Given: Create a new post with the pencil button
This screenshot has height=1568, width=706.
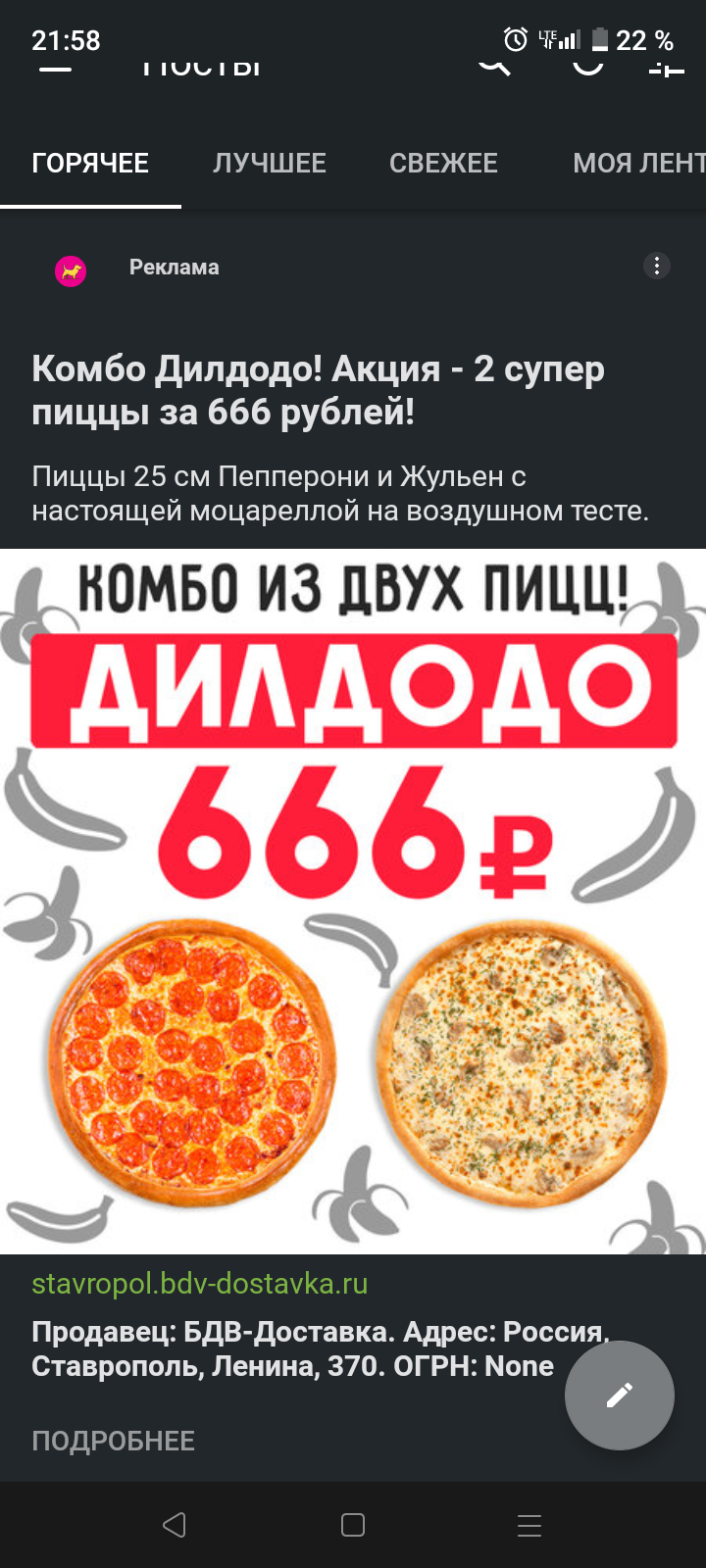Looking at the screenshot, I should point(619,1395).
